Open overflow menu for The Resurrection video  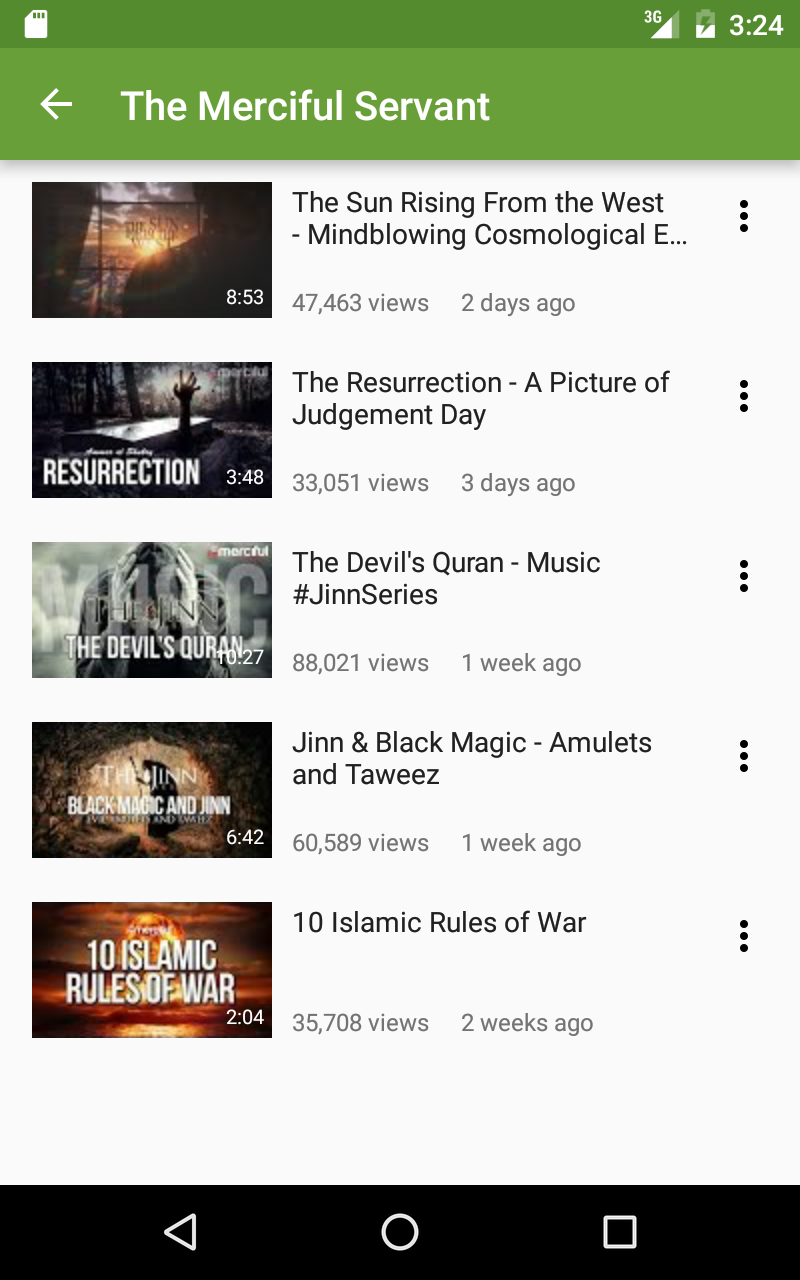pyautogui.click(x=743, y=396)
